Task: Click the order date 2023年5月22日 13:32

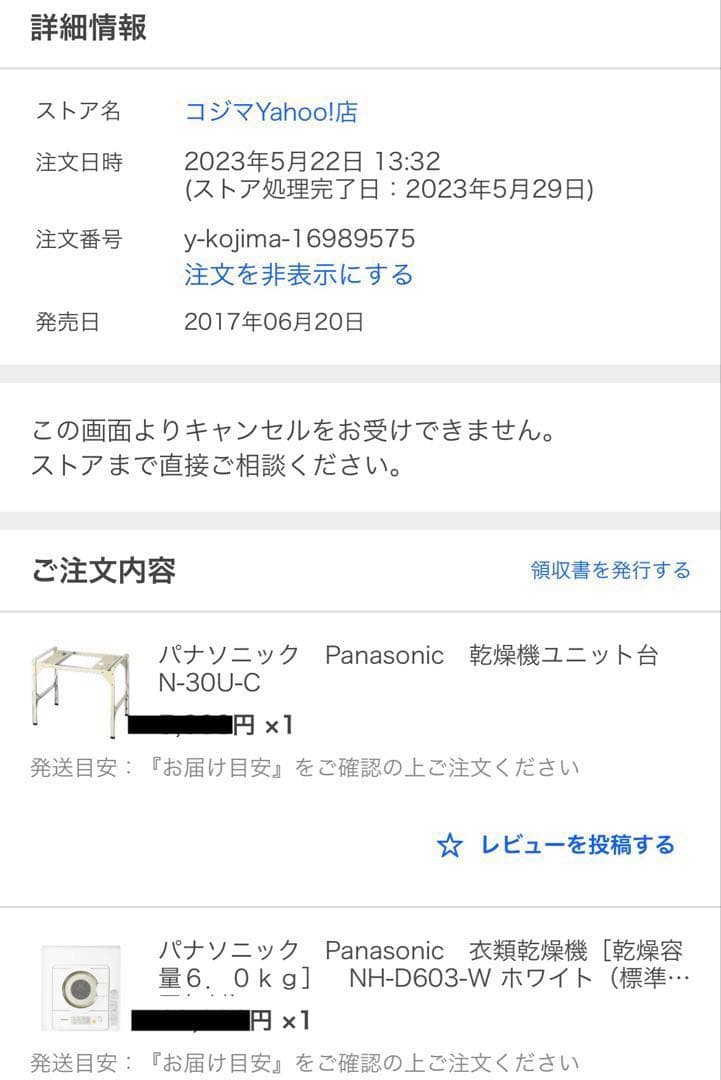Action: tap(311, 160)
